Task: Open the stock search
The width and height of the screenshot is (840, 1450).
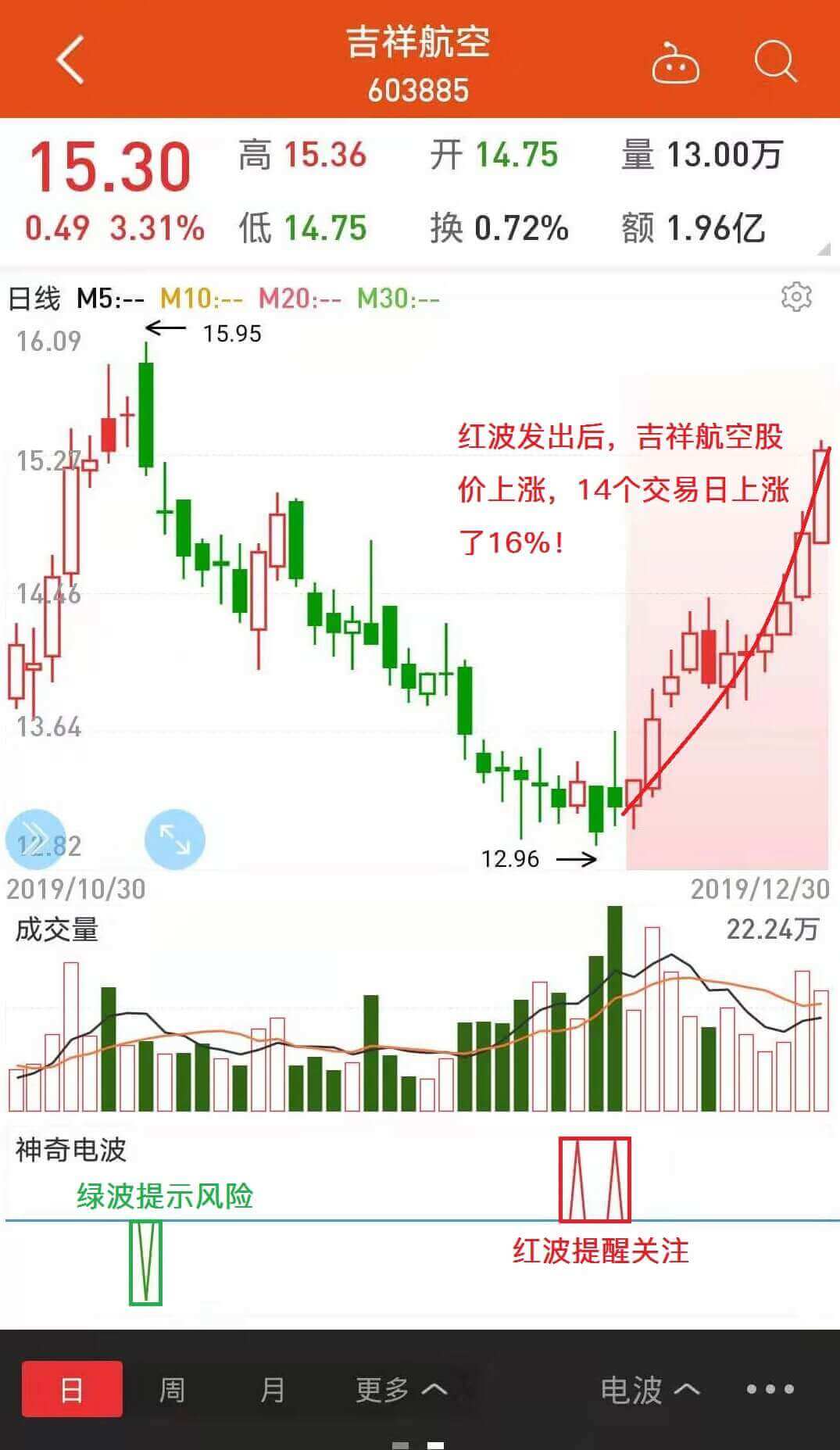Action: (x=775, y=61)
